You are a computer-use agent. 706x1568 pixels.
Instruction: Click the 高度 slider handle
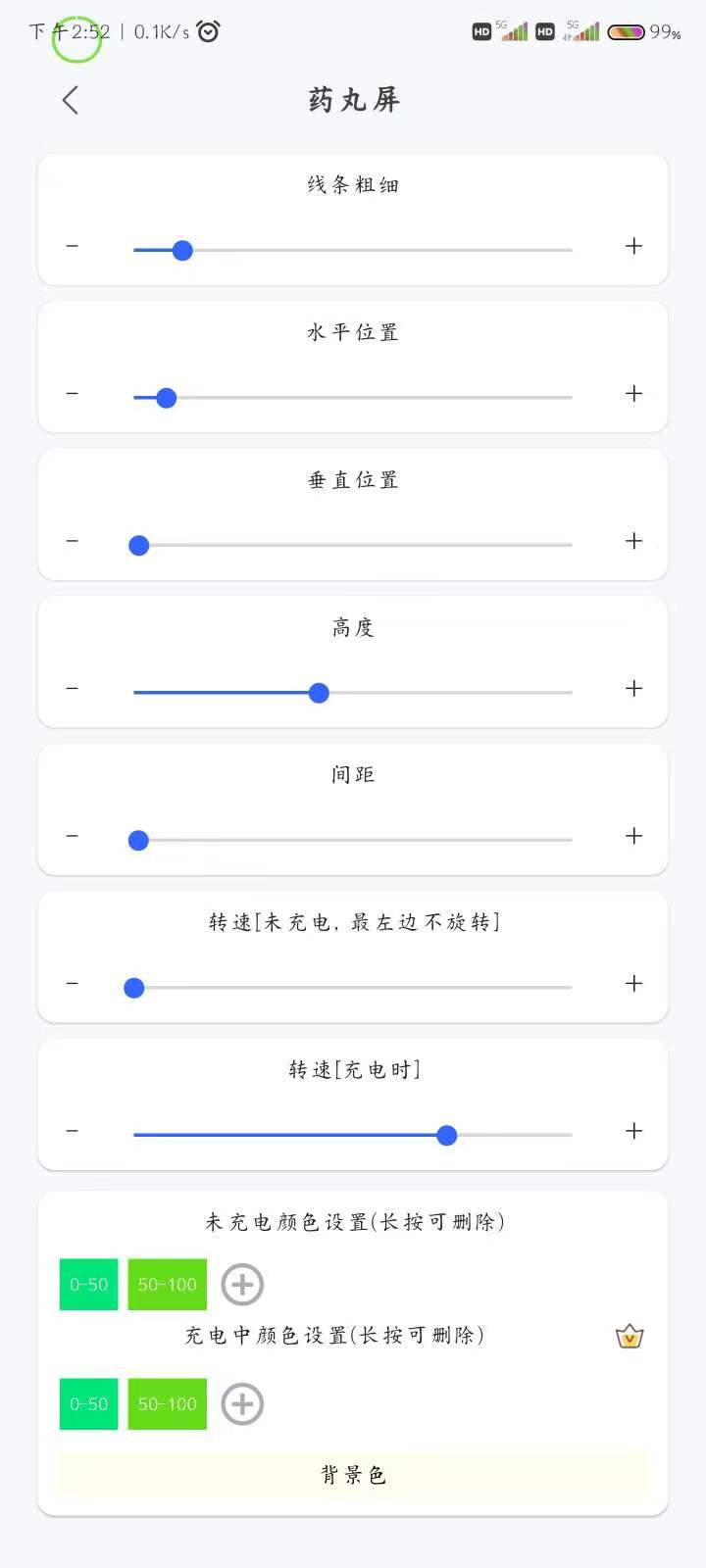318,693
